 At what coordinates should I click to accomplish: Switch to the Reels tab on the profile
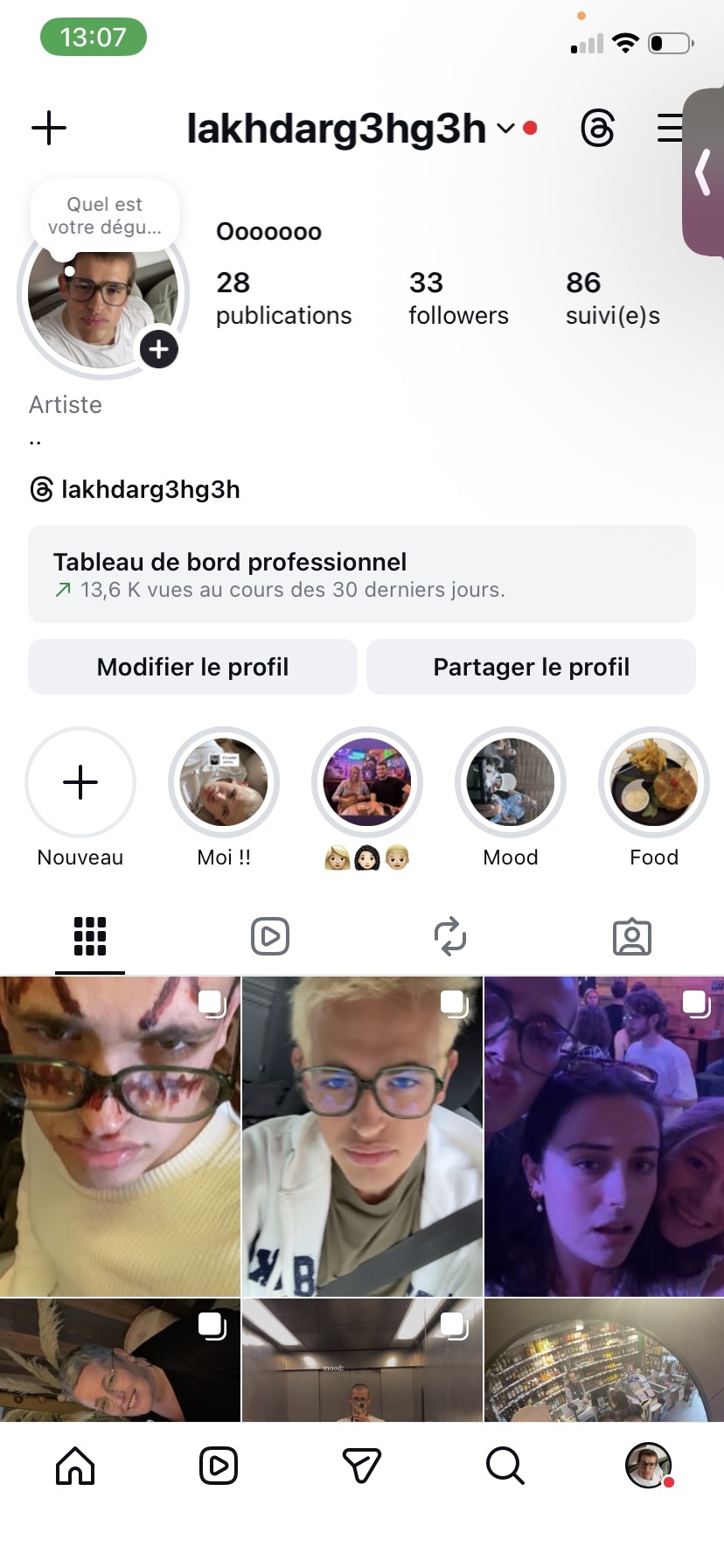click(x=270, y=936)
